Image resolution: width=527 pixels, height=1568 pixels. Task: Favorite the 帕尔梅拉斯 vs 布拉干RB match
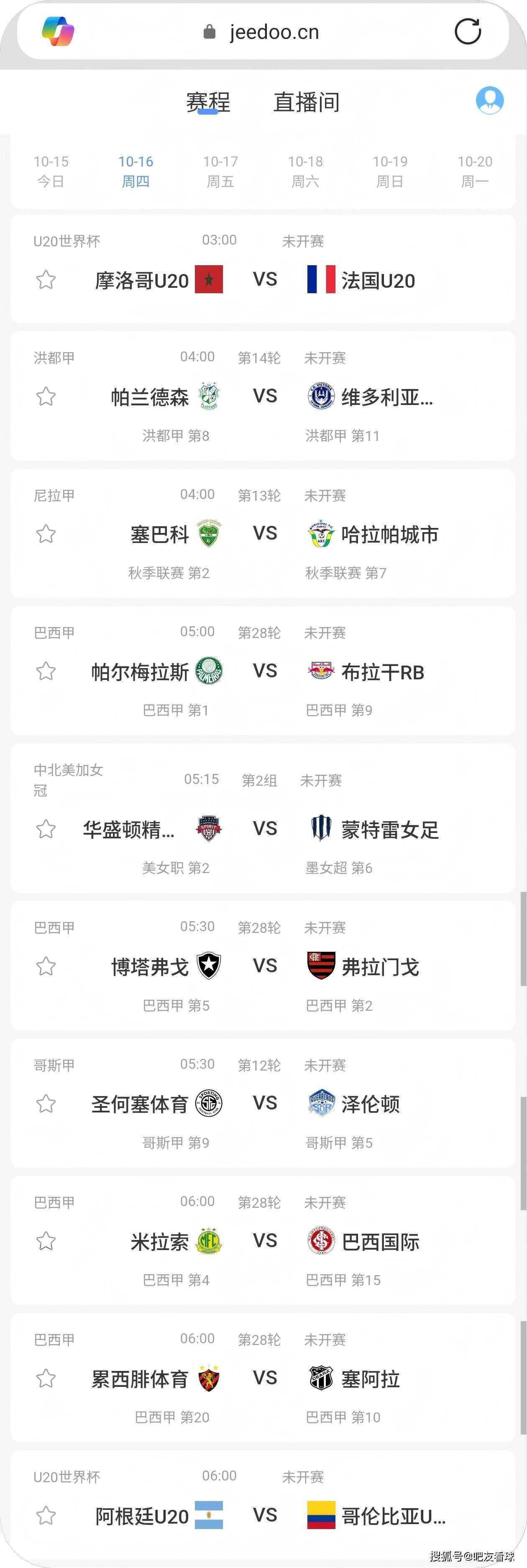pos(46,669)
